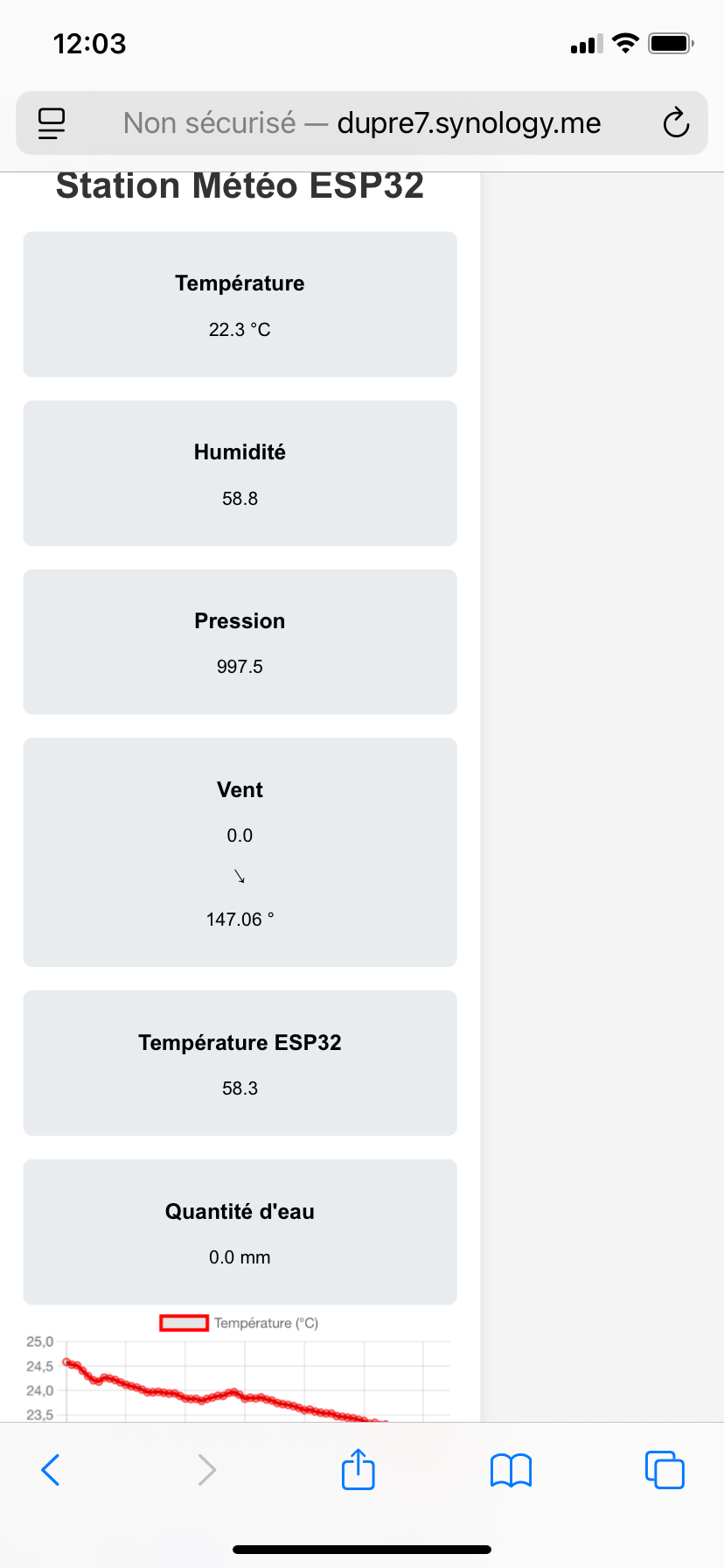The image size is (724, 1568).
Task: Toggle the Température (°C) chart legend
Action: [239, 1323]
